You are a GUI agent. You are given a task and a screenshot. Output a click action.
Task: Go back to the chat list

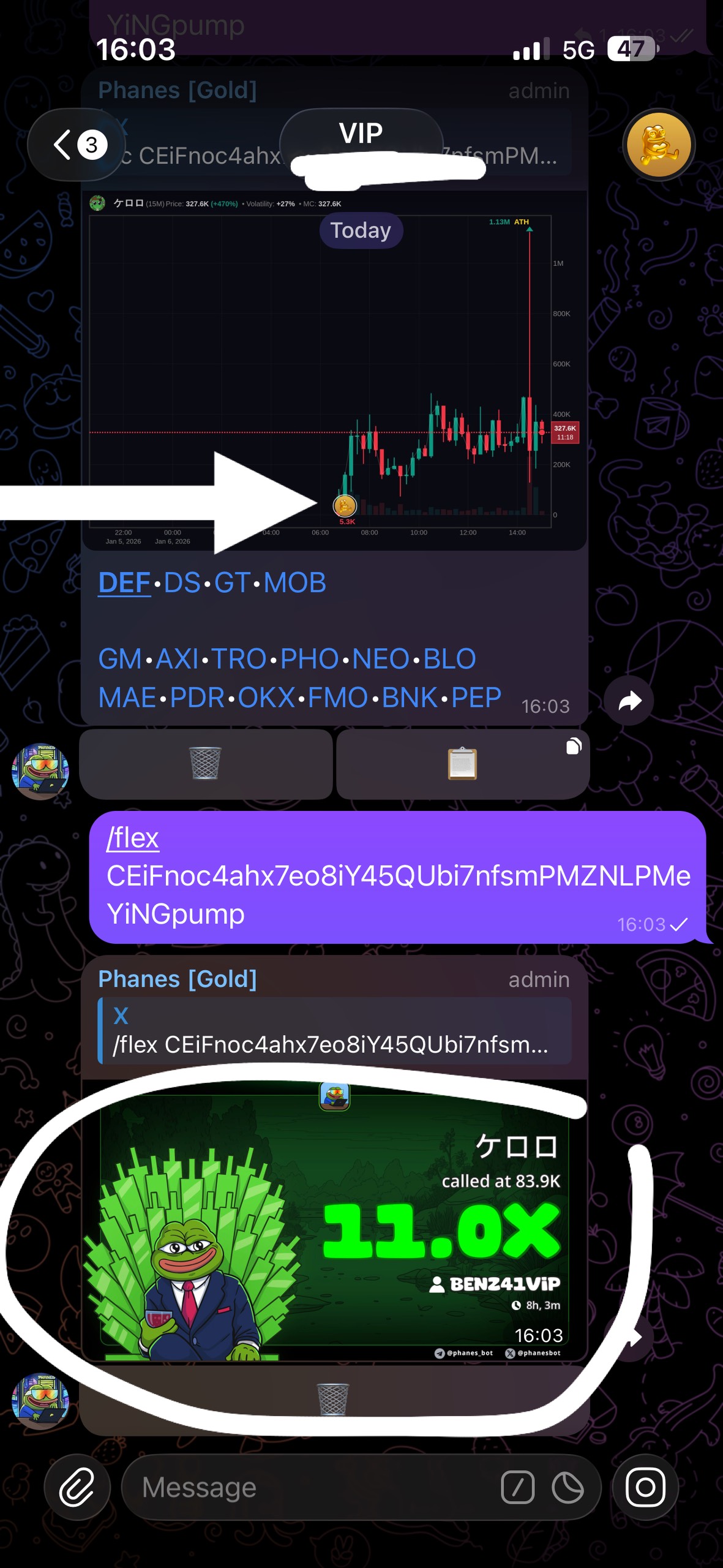point(76,145)
